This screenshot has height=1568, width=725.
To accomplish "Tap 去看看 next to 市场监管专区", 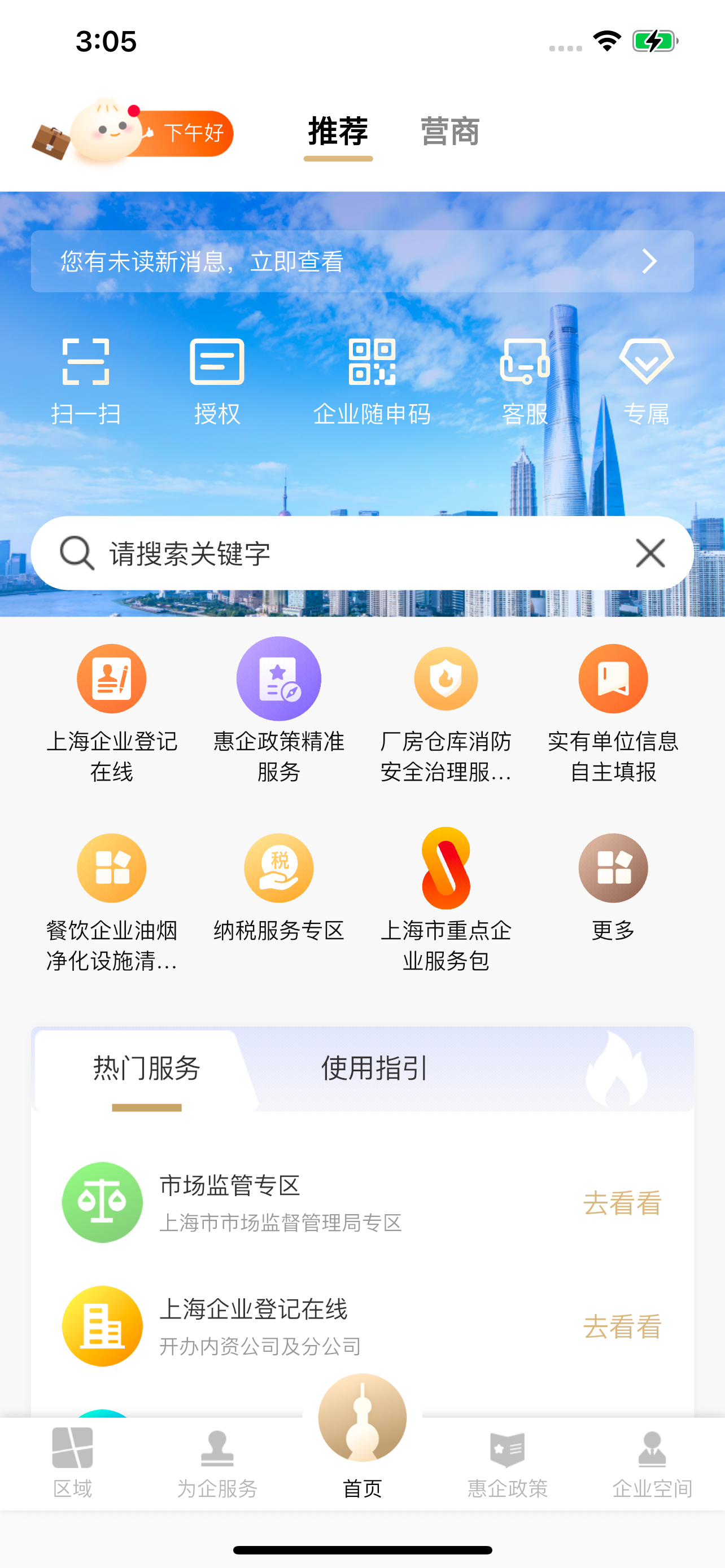I will click(x=622, y=1202).
